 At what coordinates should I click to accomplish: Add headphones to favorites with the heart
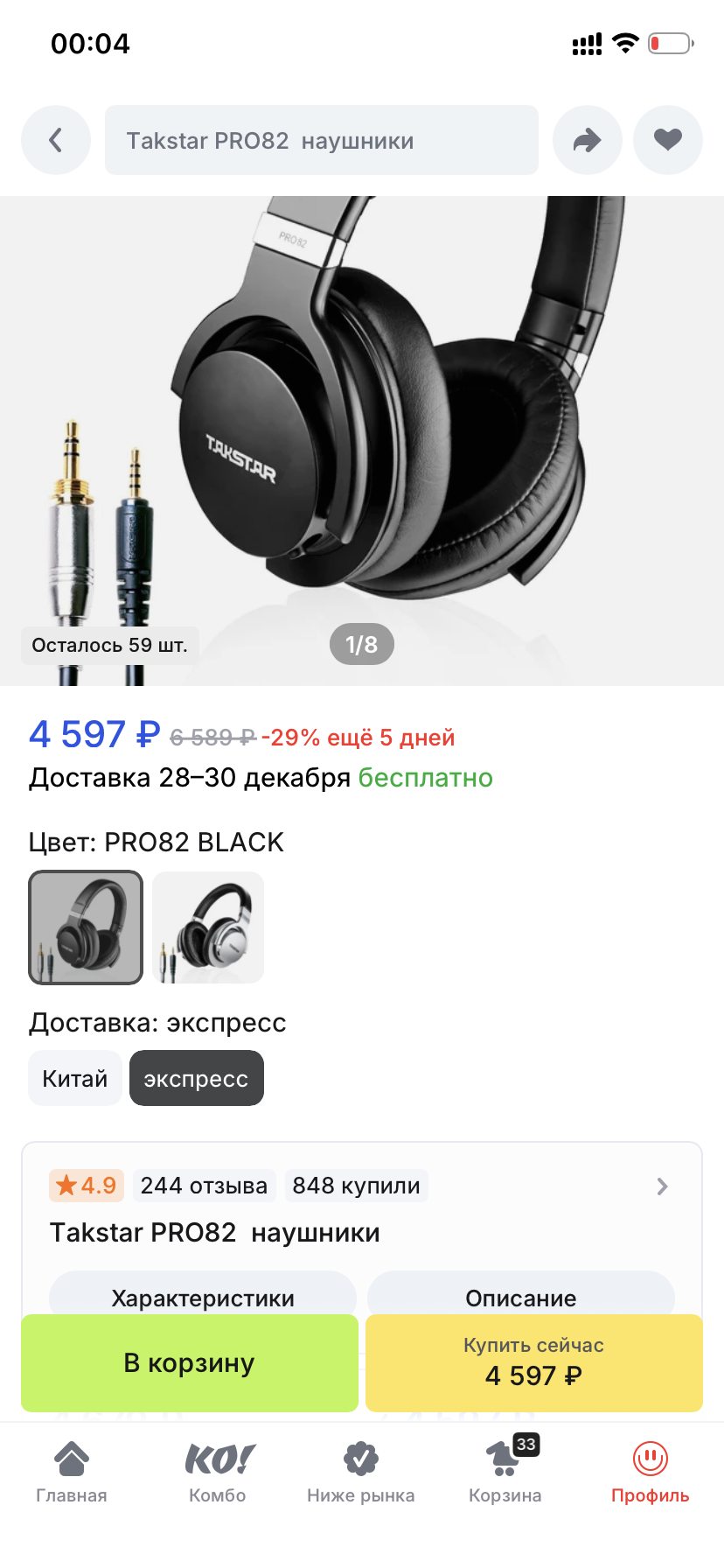668,140
